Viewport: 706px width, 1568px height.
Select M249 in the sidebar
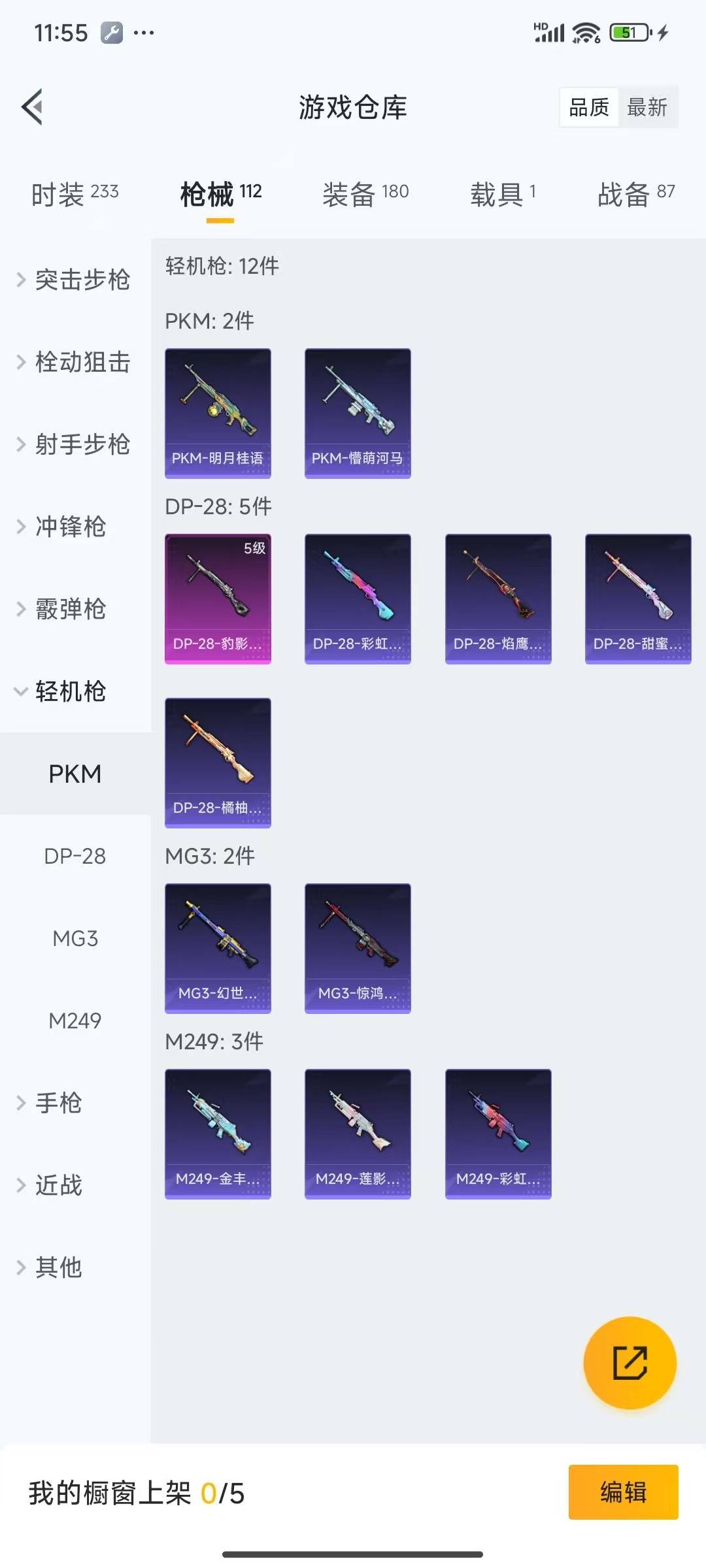75,1021
